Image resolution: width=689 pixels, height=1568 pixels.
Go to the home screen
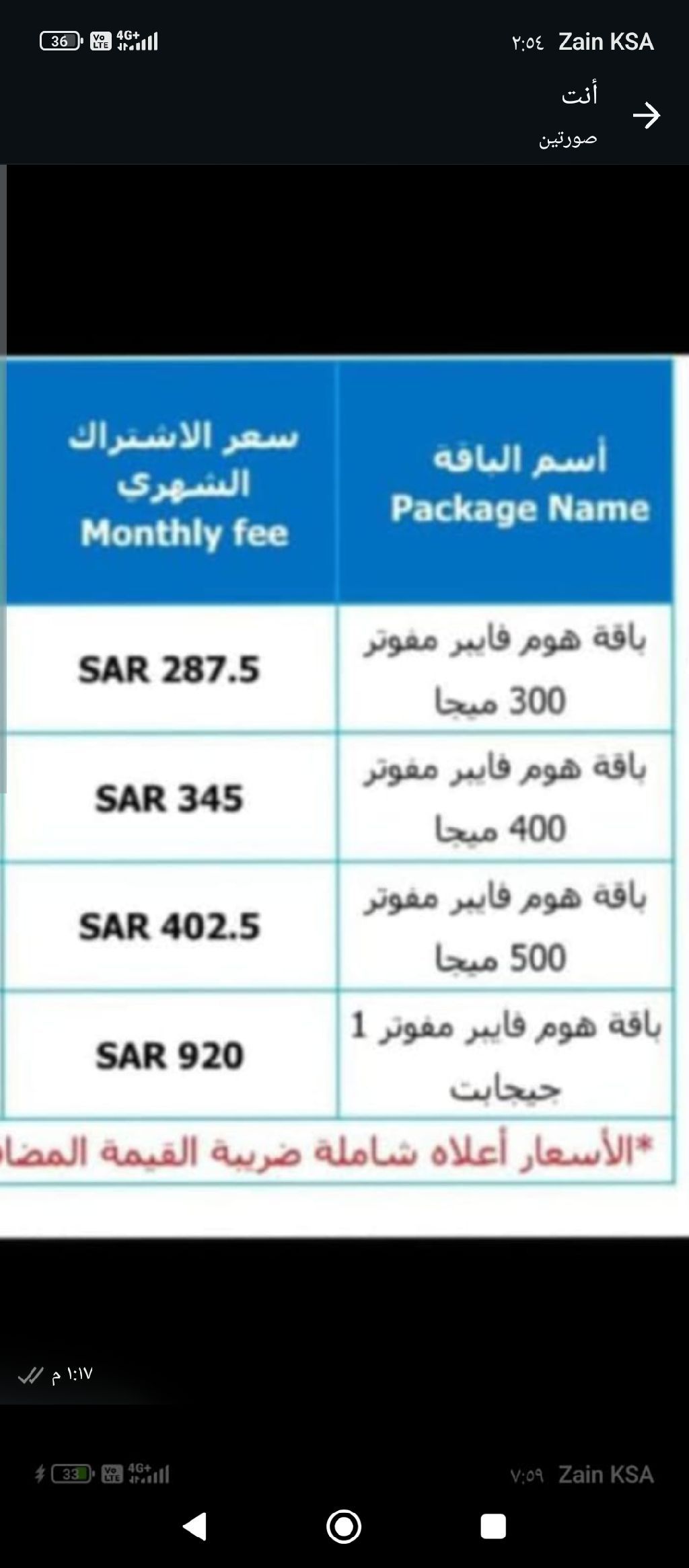pos(344,1526)
